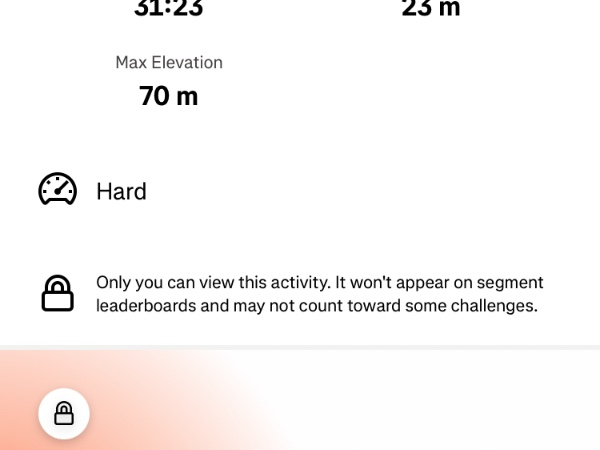Image resolution: width=600 pixels, height=450 pixels.
Task: Tap the floating lock privacy button
Action: click(x=64, y=413)
